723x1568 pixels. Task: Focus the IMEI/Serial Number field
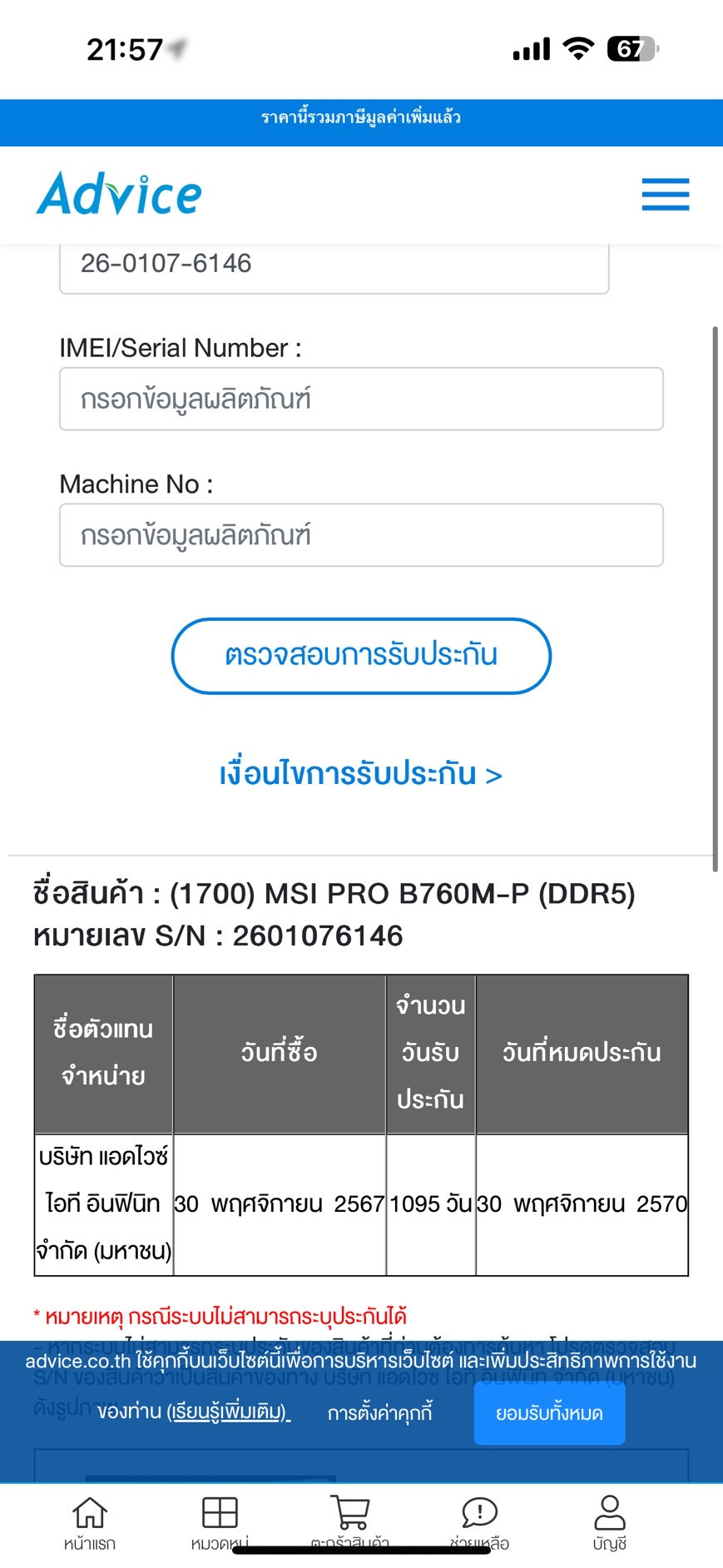pos(361,399)
